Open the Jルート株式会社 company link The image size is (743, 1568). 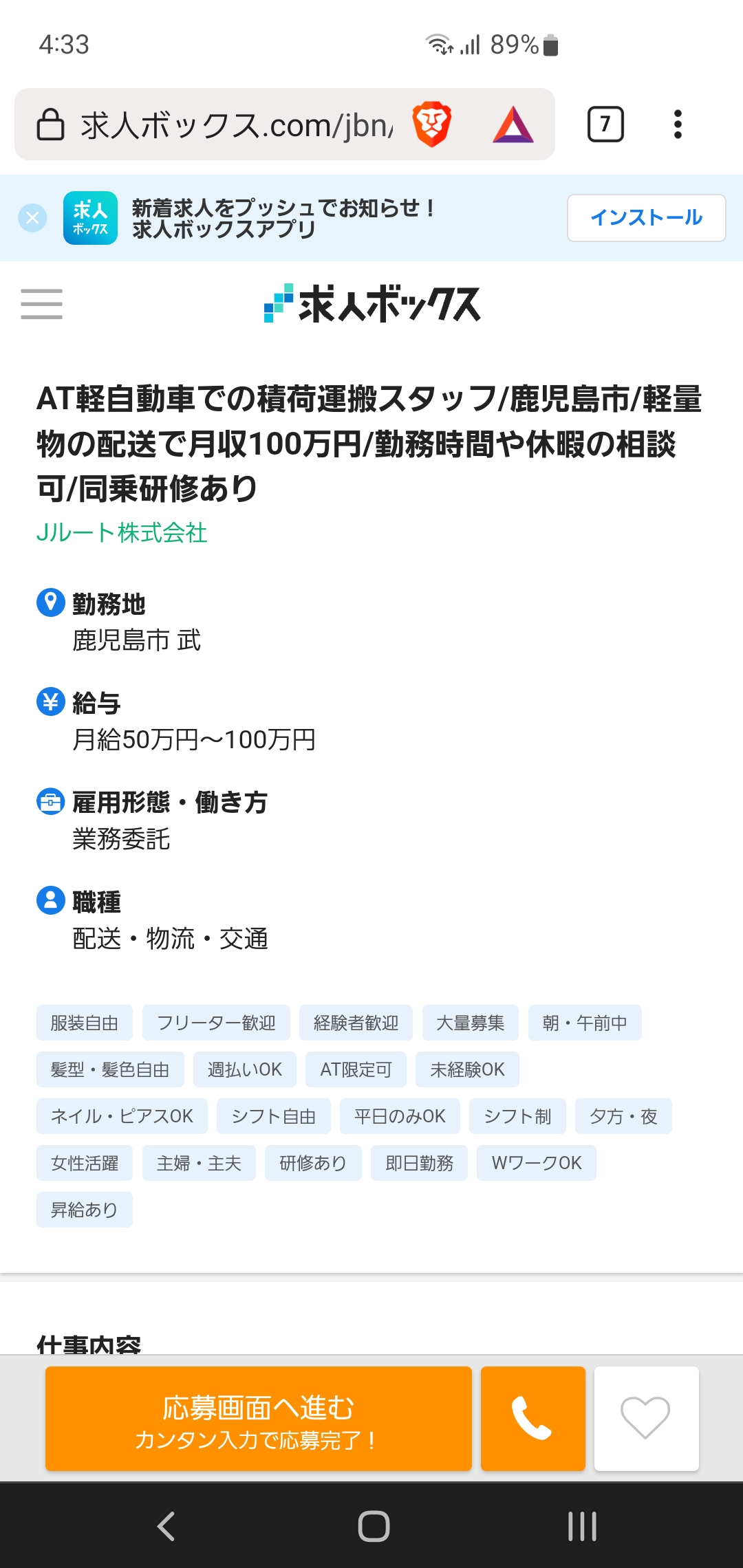pyautogui.click(x=122, y=533)
